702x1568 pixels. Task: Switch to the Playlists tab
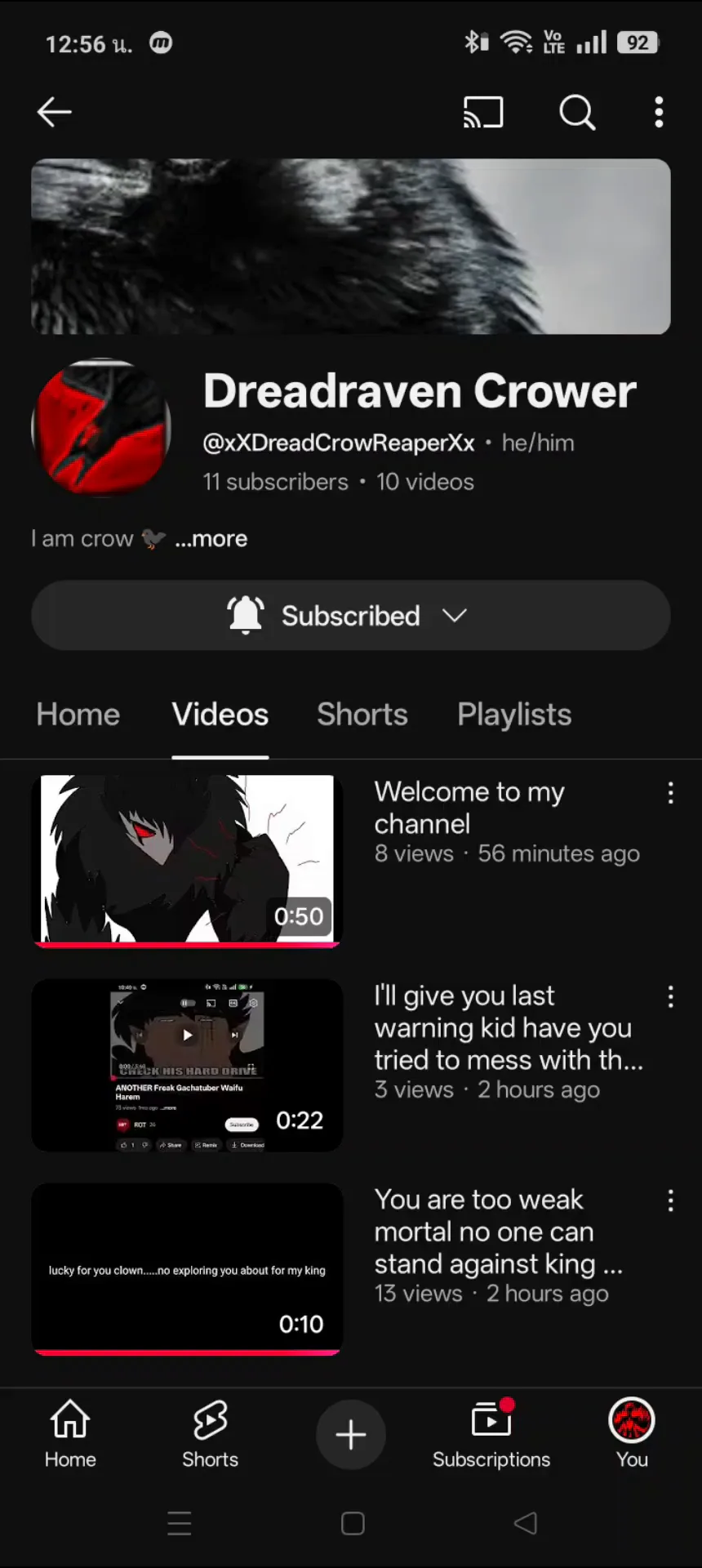pos(514,715)
